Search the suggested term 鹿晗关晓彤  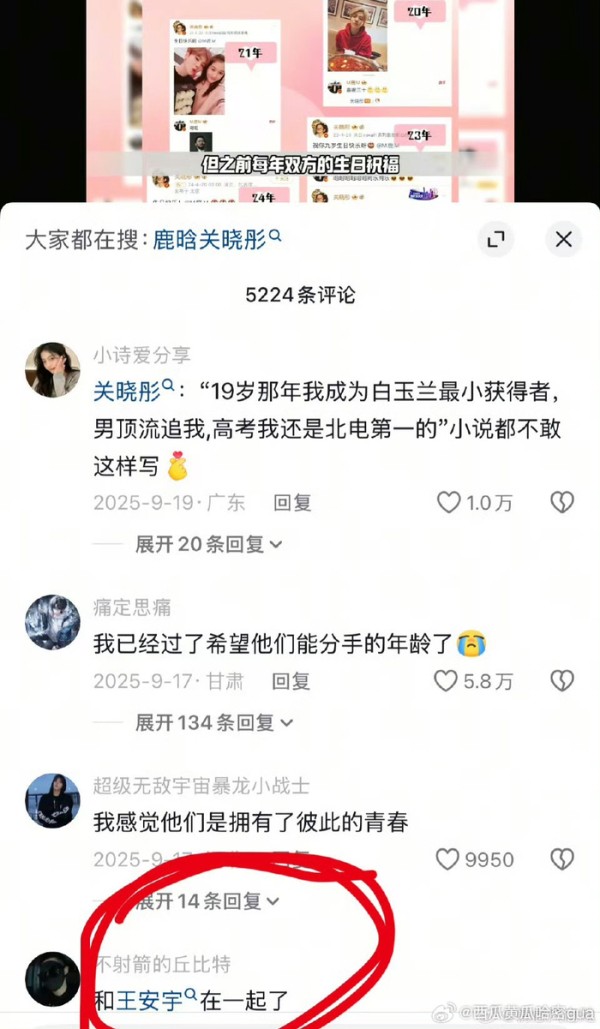216,240
